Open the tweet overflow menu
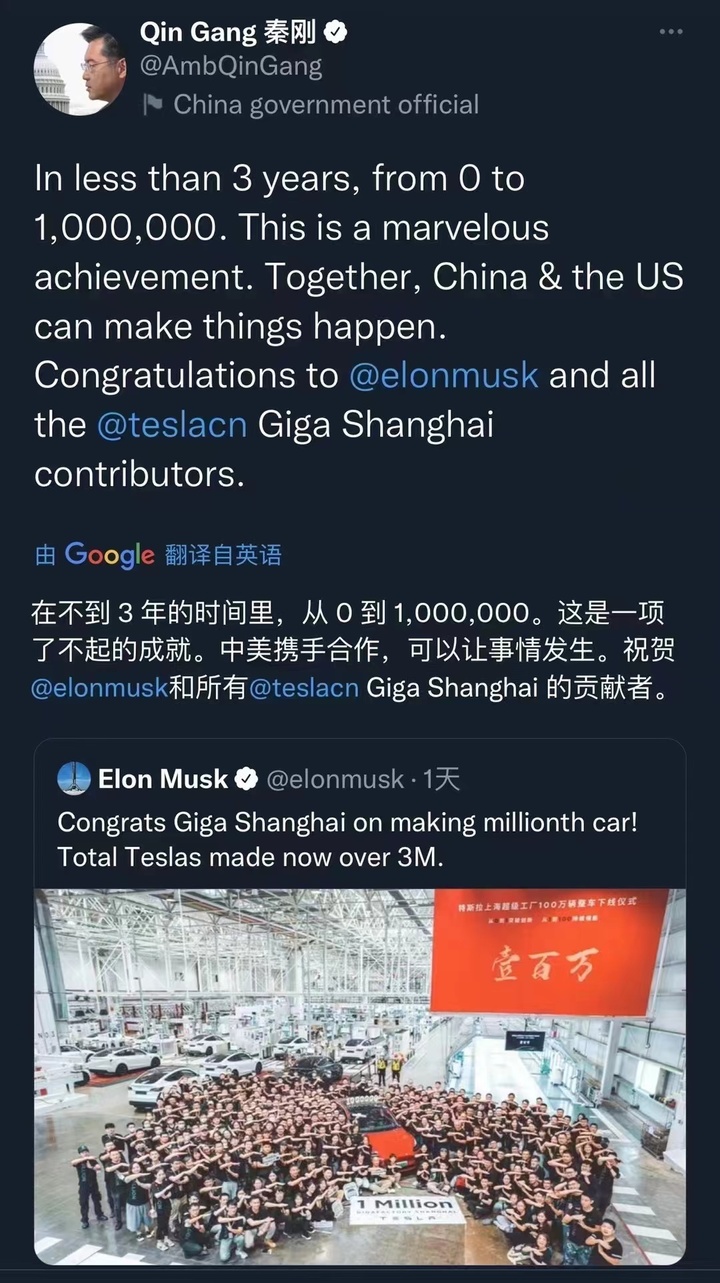 tap(671, 33)
